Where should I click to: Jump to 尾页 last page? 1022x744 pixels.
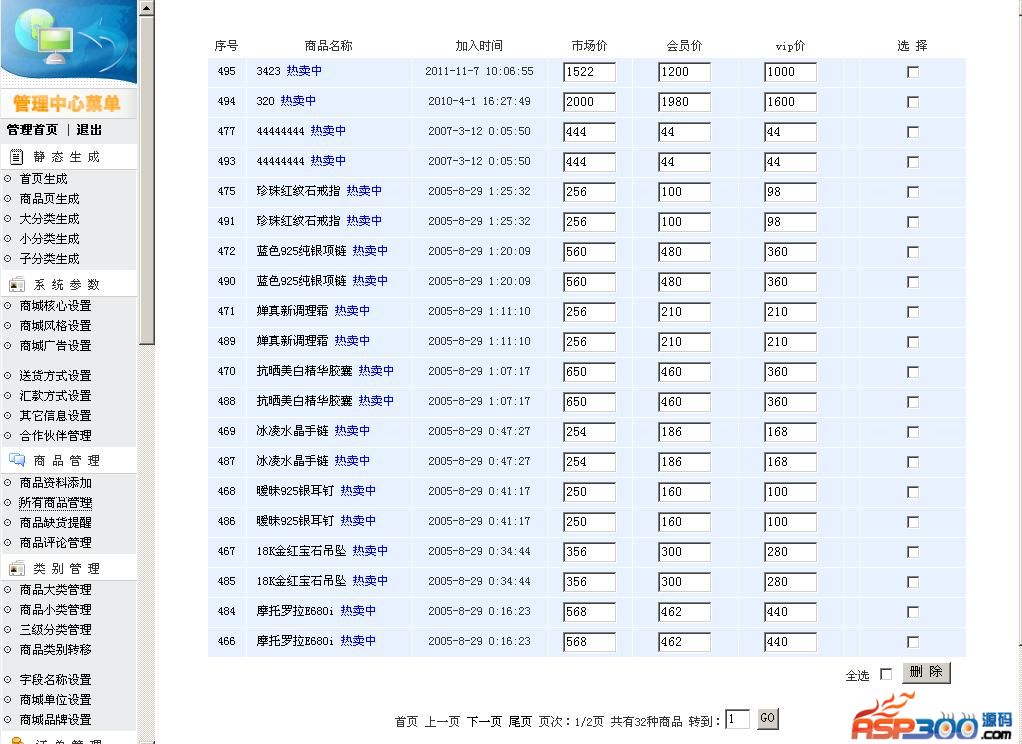click(520, 721)
